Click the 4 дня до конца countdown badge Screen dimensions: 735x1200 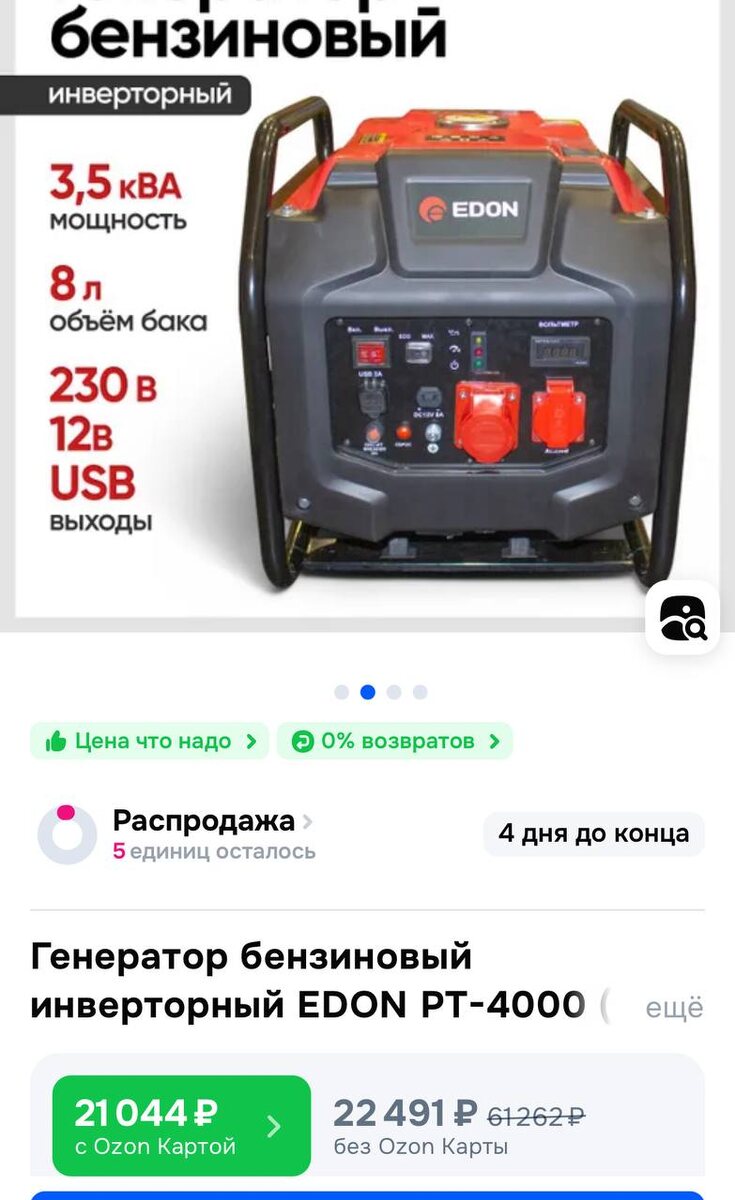tap(593, 833)
